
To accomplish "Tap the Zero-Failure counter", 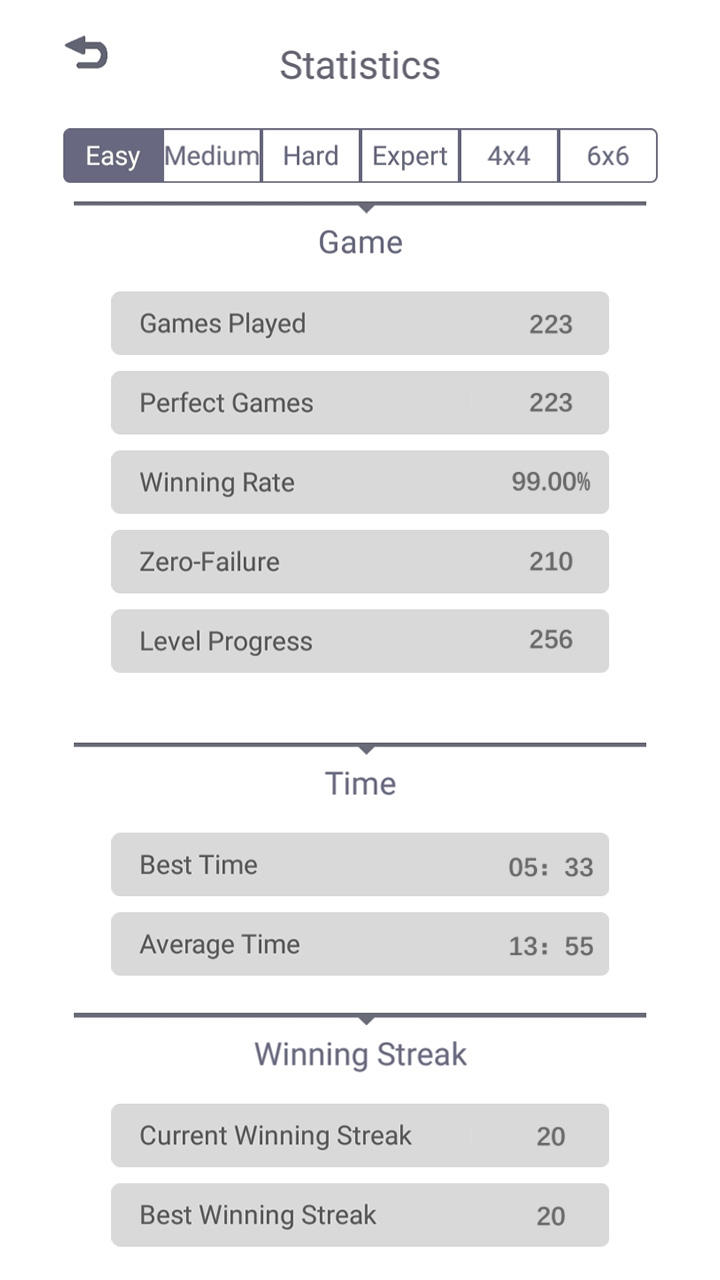I will 359,561.
